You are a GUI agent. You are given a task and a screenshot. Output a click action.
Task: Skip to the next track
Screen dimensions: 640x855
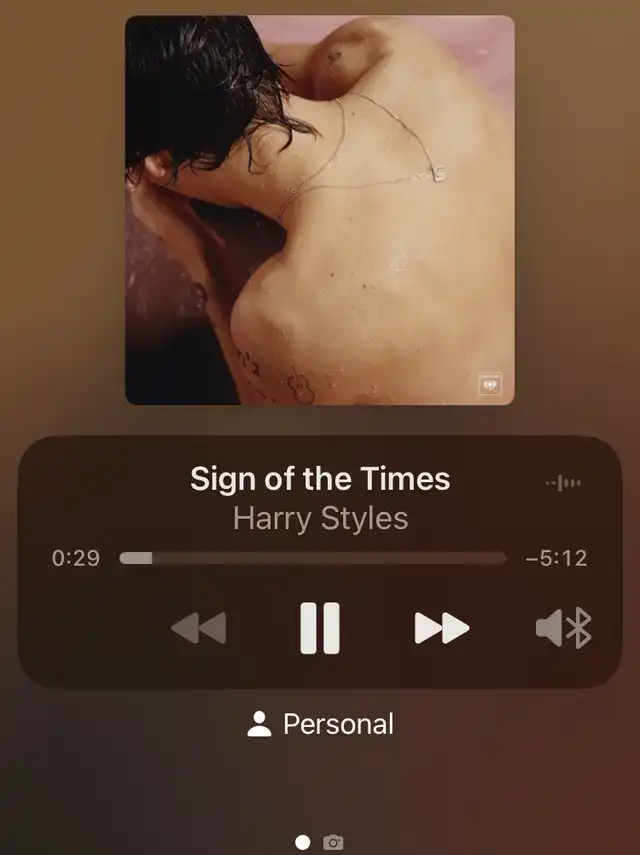(442, 628)
